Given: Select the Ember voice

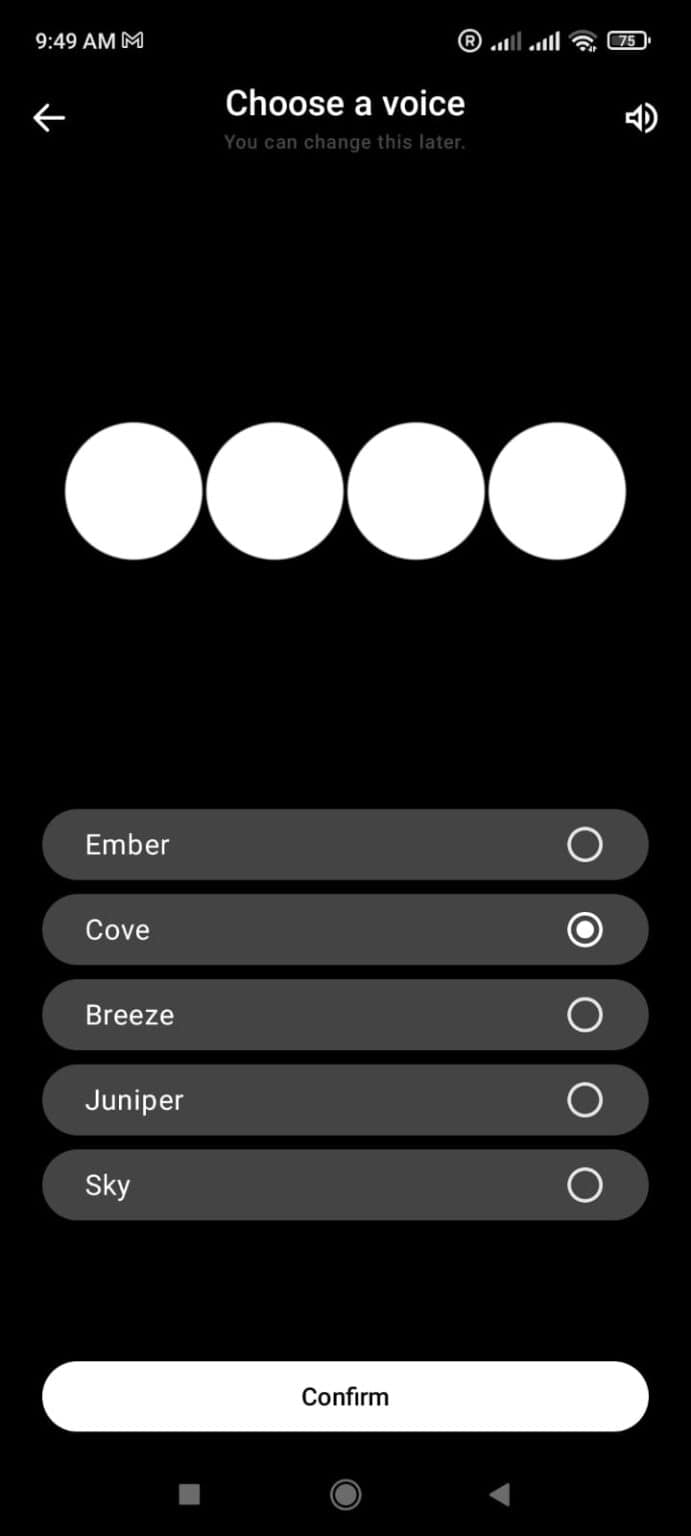Looking at the screenshot, I should pos(345,845).
